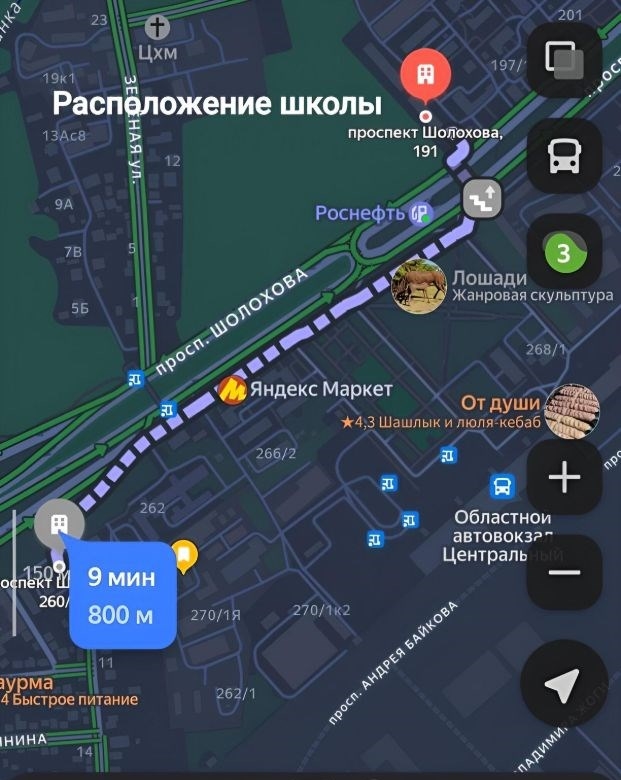The height and width of the screenshot is (780, 621).
Task: Toggle the public transport layer
Action: click(x=564, y=155)
